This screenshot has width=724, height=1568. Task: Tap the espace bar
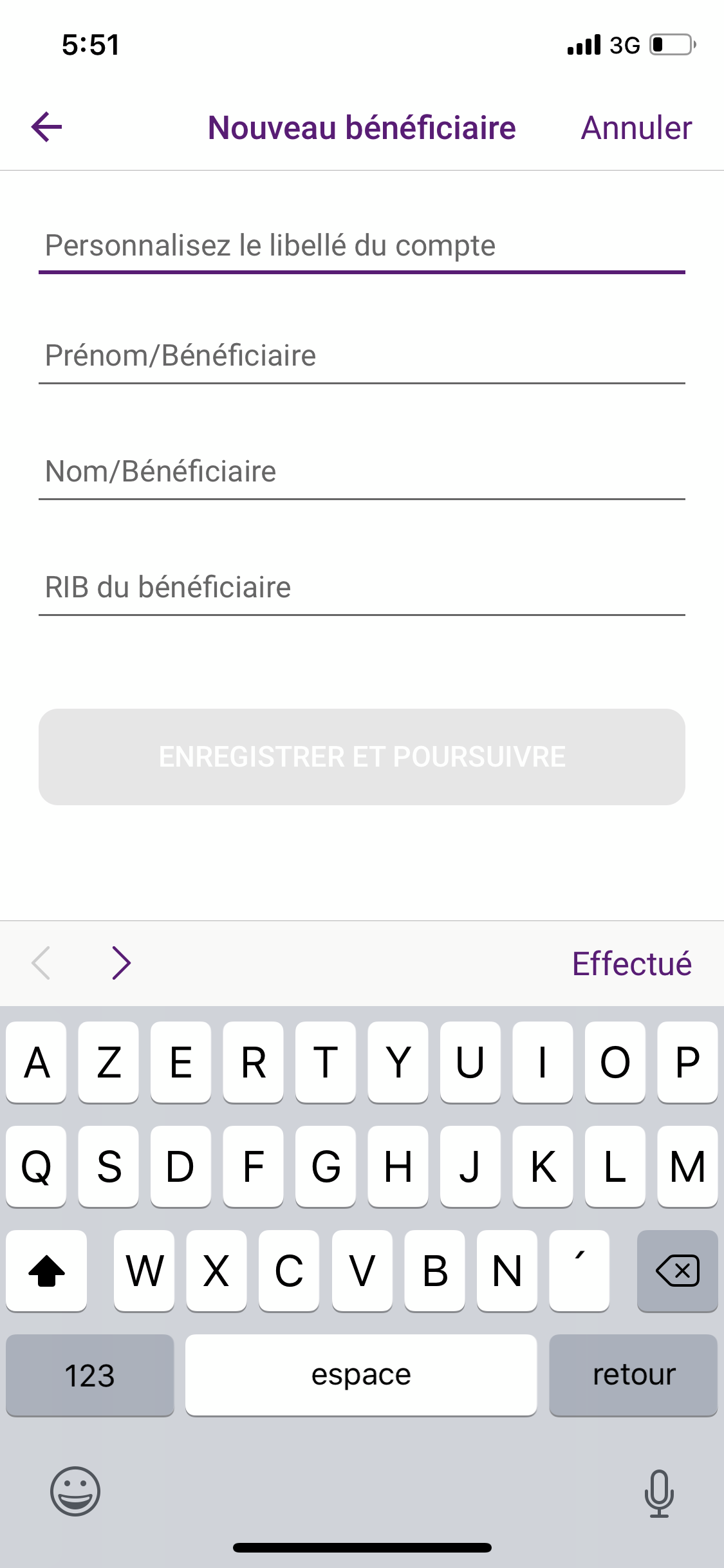pos(362,1374)
